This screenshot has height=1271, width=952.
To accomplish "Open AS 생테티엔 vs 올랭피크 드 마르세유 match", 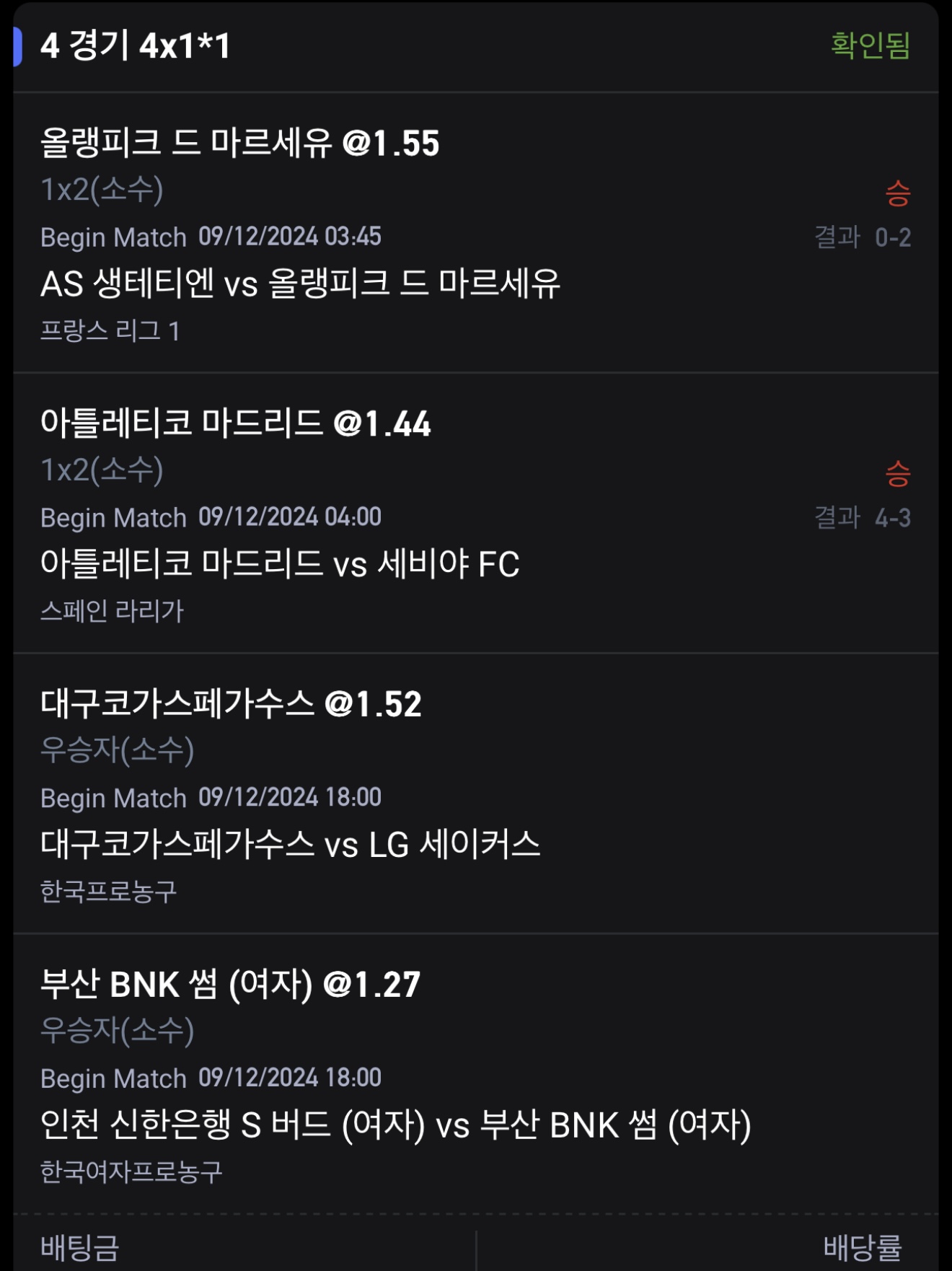I will 300,284.
